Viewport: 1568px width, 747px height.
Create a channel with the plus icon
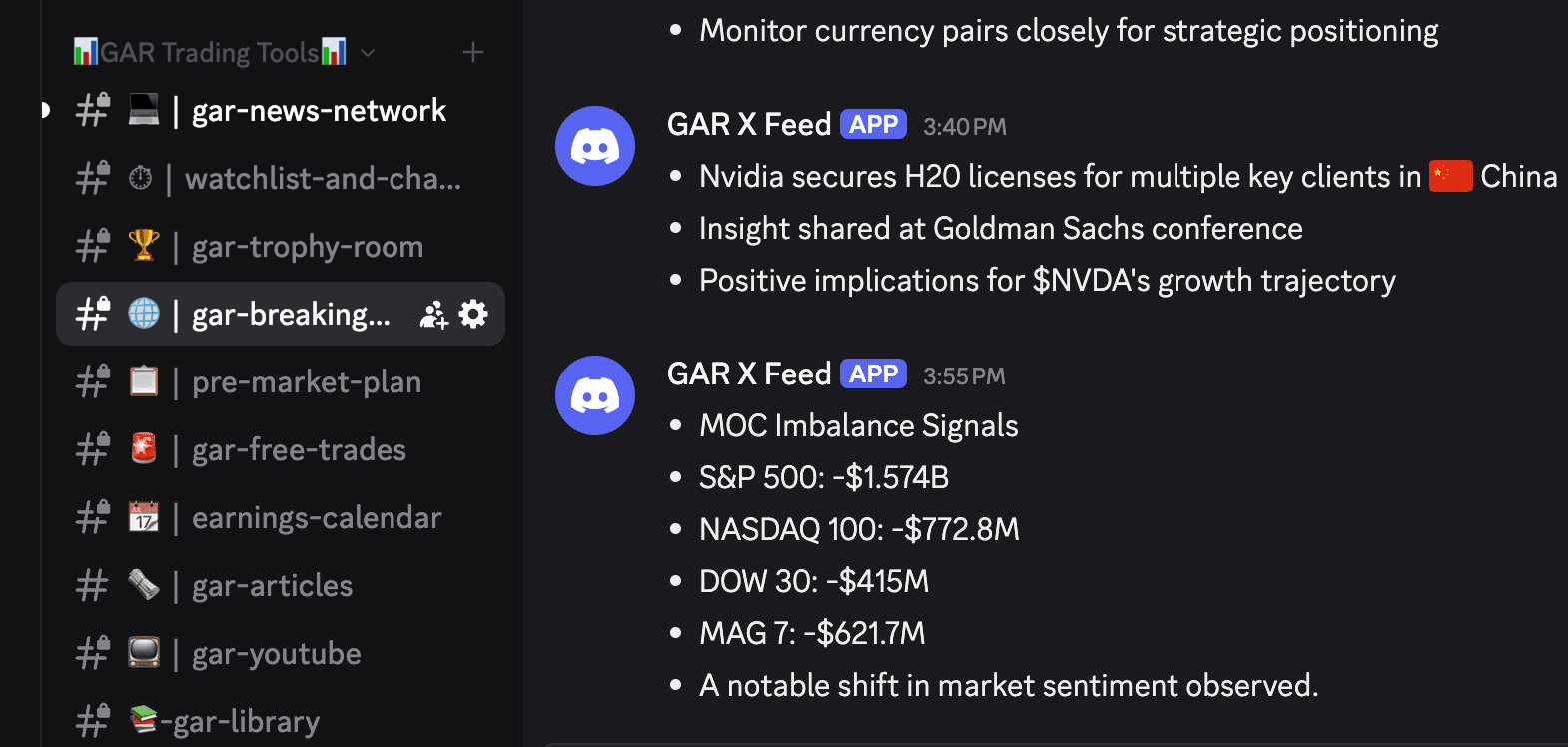pos(473,52)
